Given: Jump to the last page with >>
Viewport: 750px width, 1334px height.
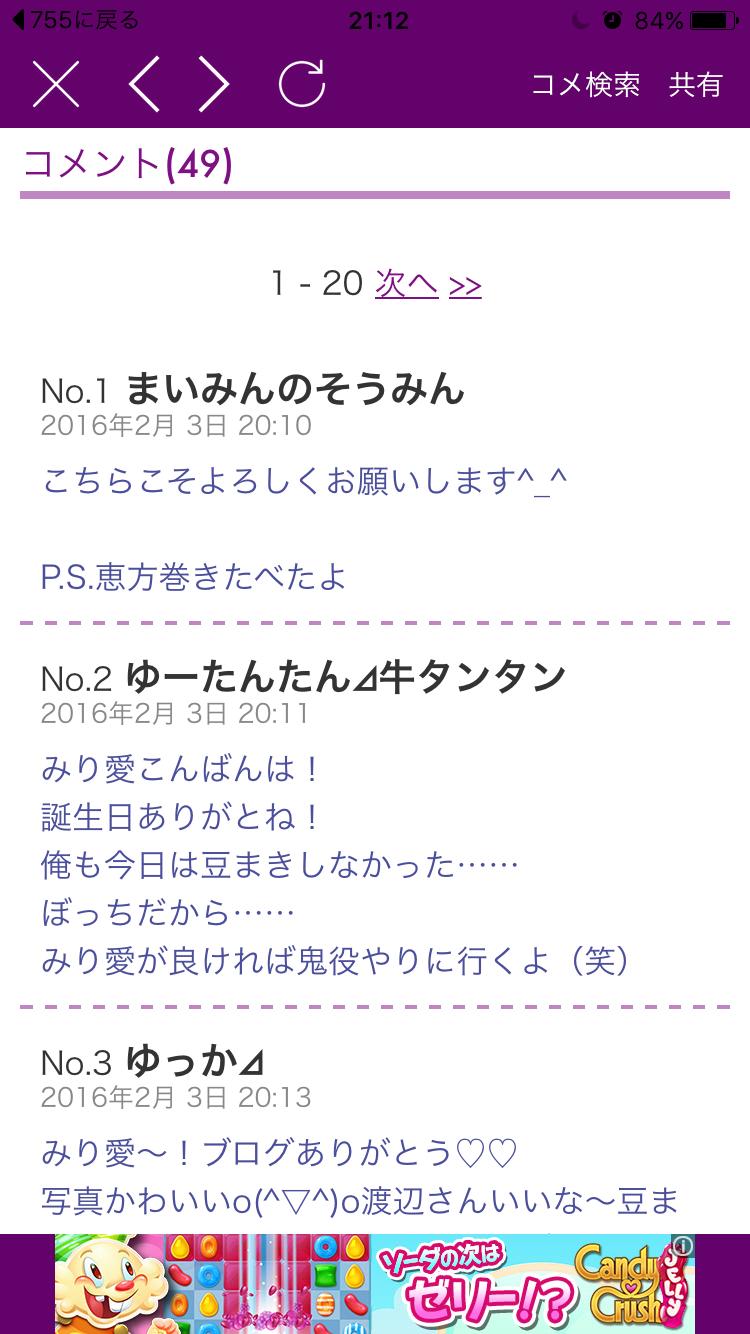Looking at the screenshot, I should pos(467,283).
